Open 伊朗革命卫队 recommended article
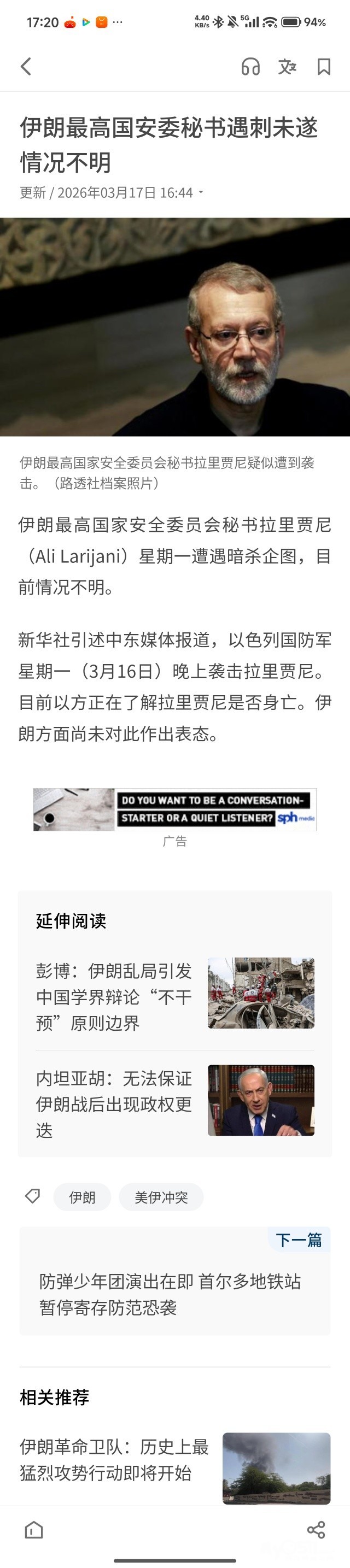Viewport: 350px width, 1568px height. [174, 1467]
